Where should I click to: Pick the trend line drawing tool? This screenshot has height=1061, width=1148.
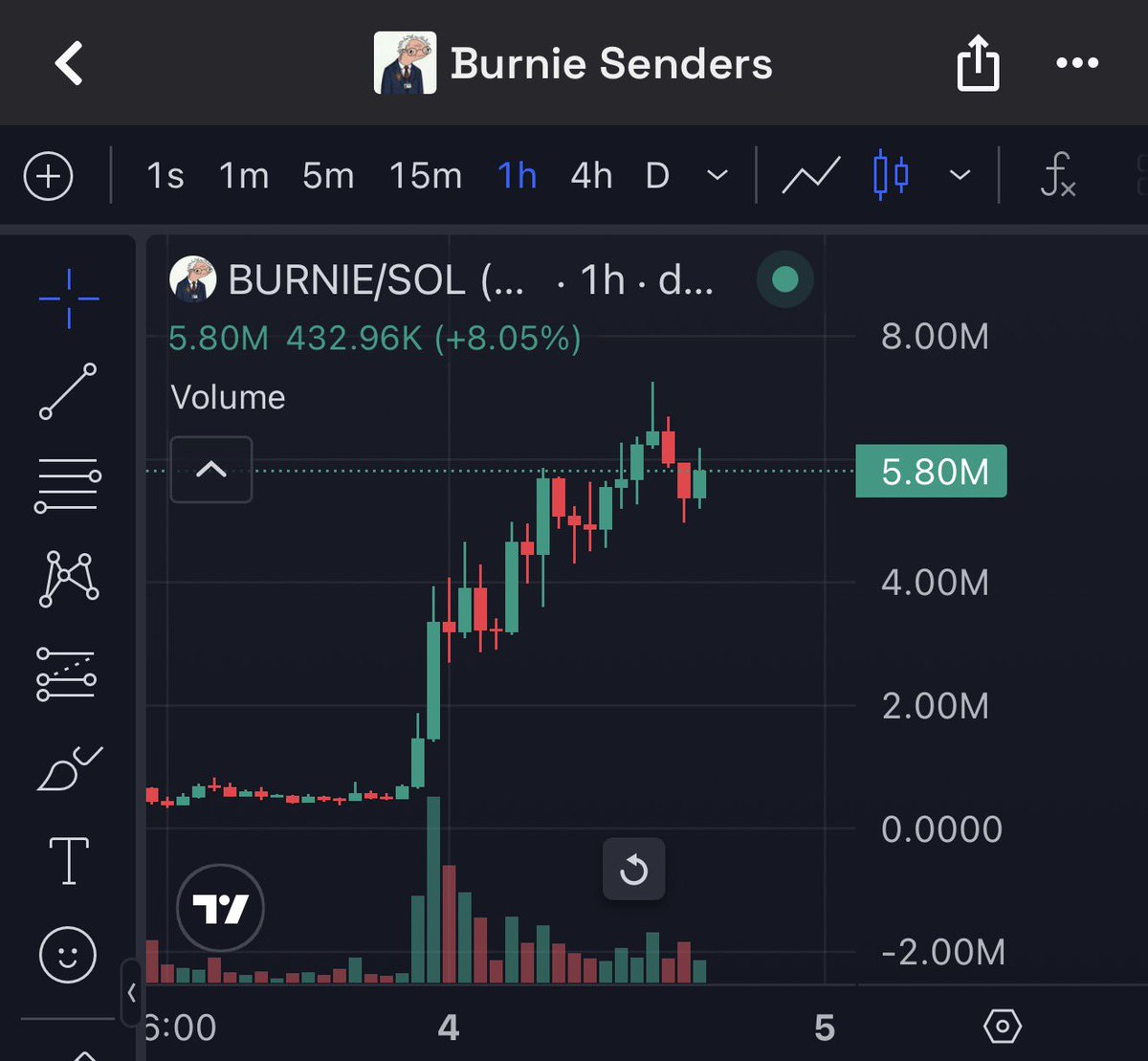[68, 390]
